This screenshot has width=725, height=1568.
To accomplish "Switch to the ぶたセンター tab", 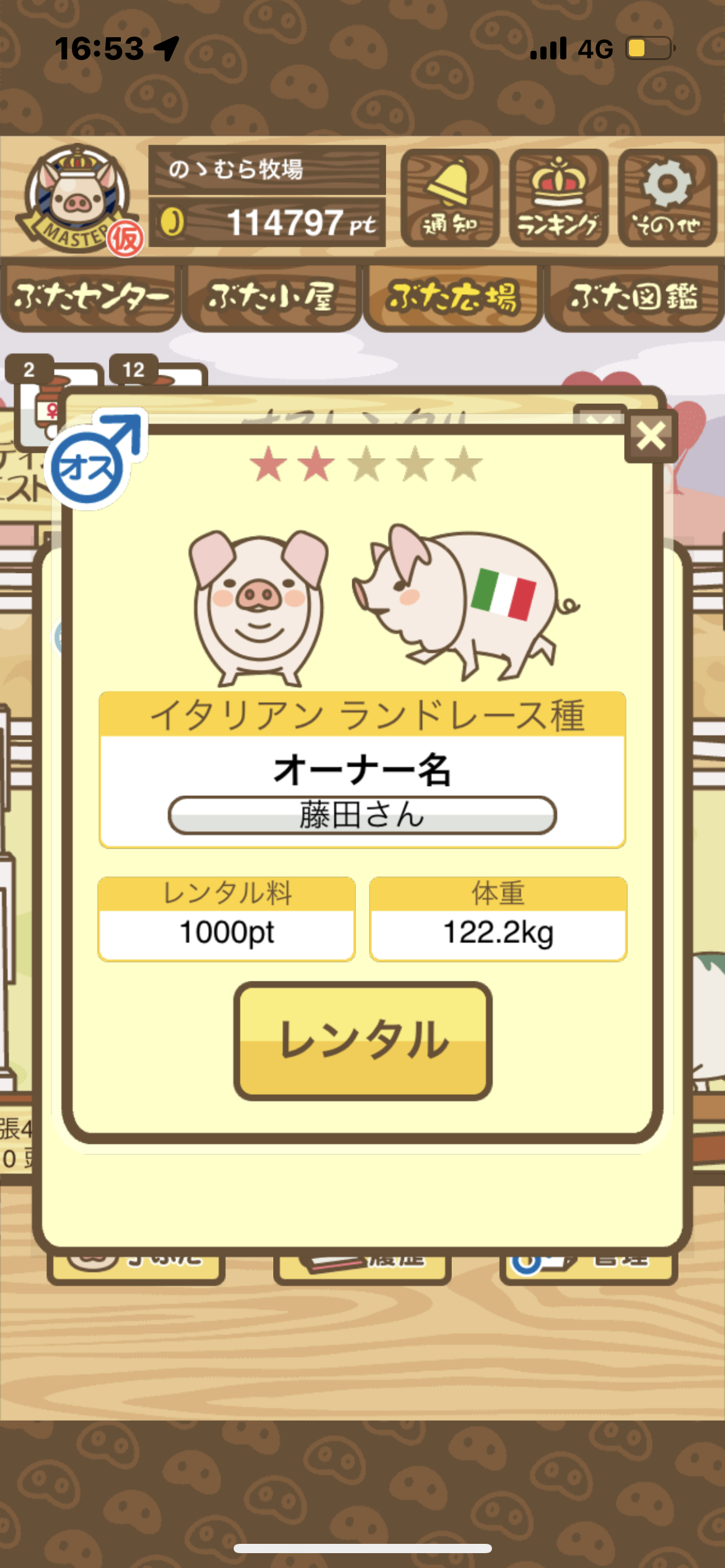I will (91, 298).
